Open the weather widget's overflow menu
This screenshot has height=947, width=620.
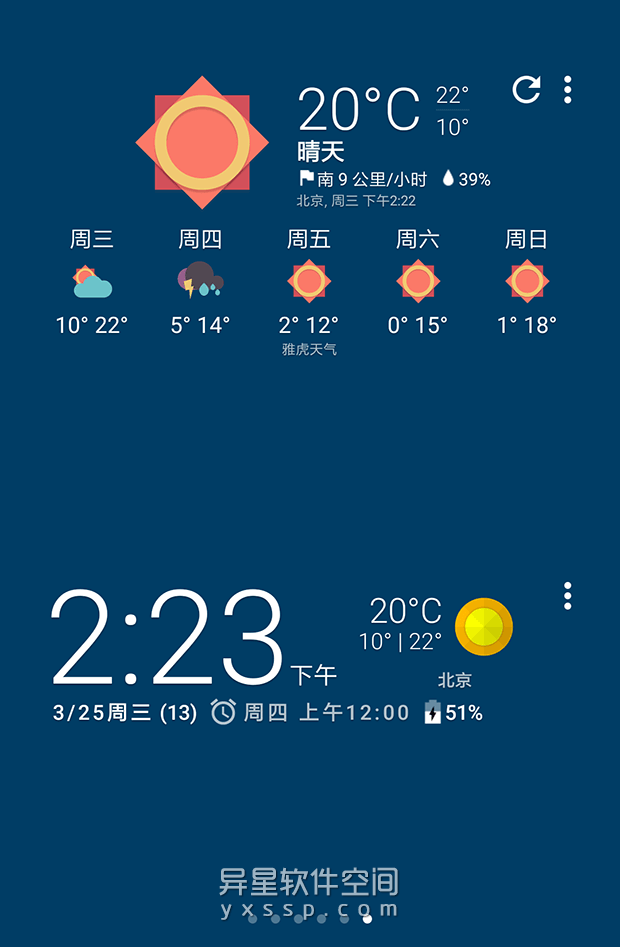568,90
